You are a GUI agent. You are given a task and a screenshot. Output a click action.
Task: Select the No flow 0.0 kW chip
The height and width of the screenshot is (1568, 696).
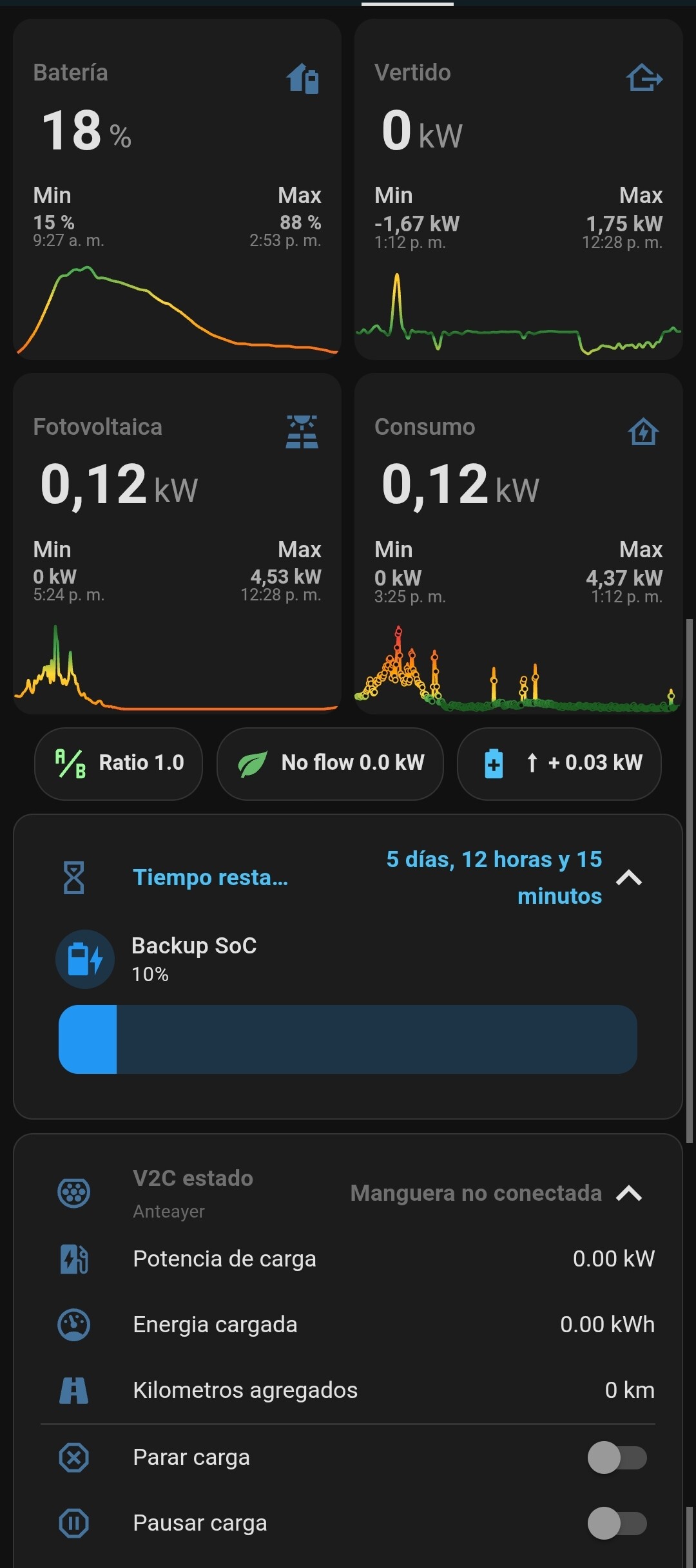point(330,763)
